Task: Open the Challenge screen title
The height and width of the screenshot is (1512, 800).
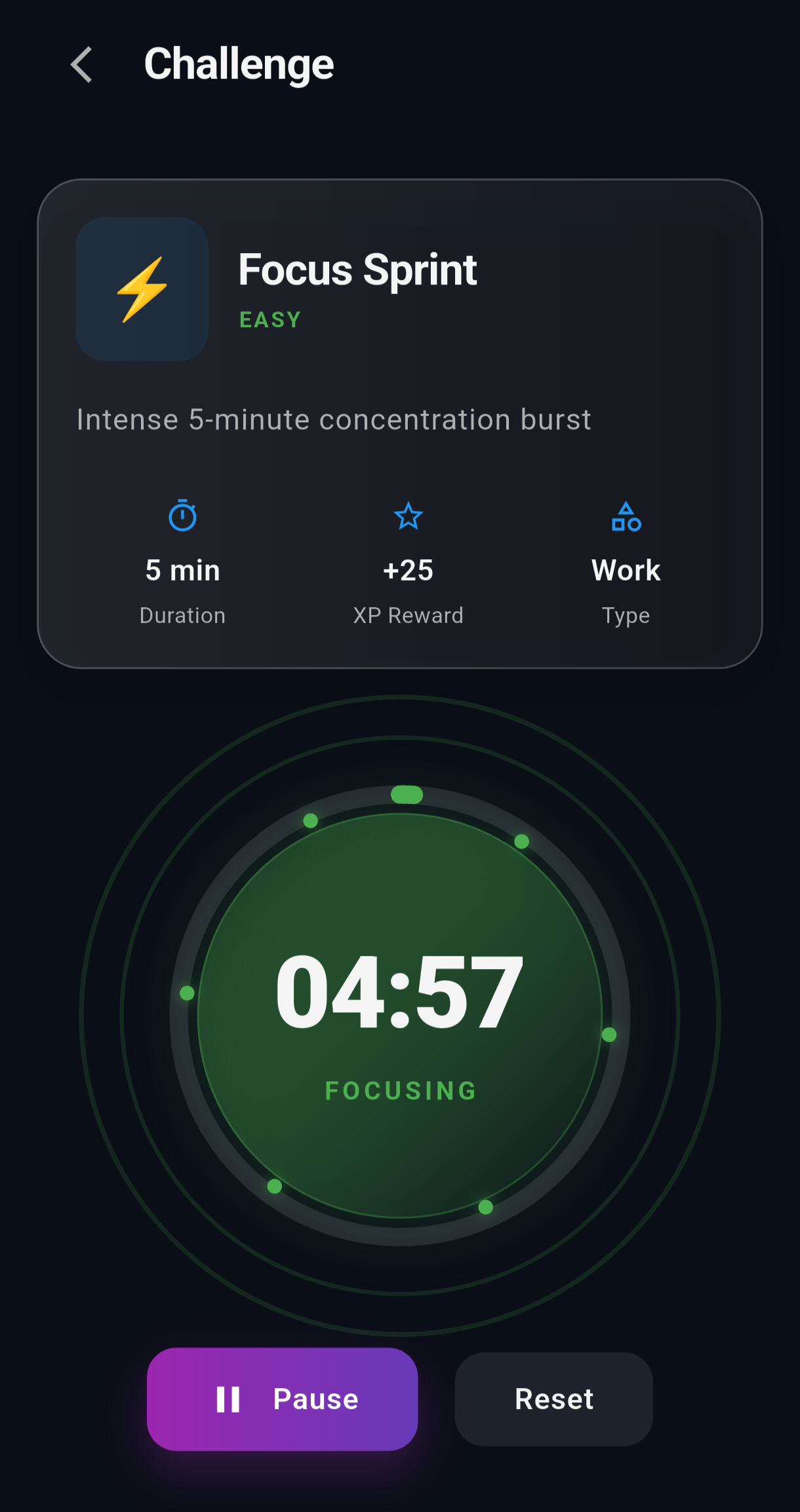Action: 239,64
